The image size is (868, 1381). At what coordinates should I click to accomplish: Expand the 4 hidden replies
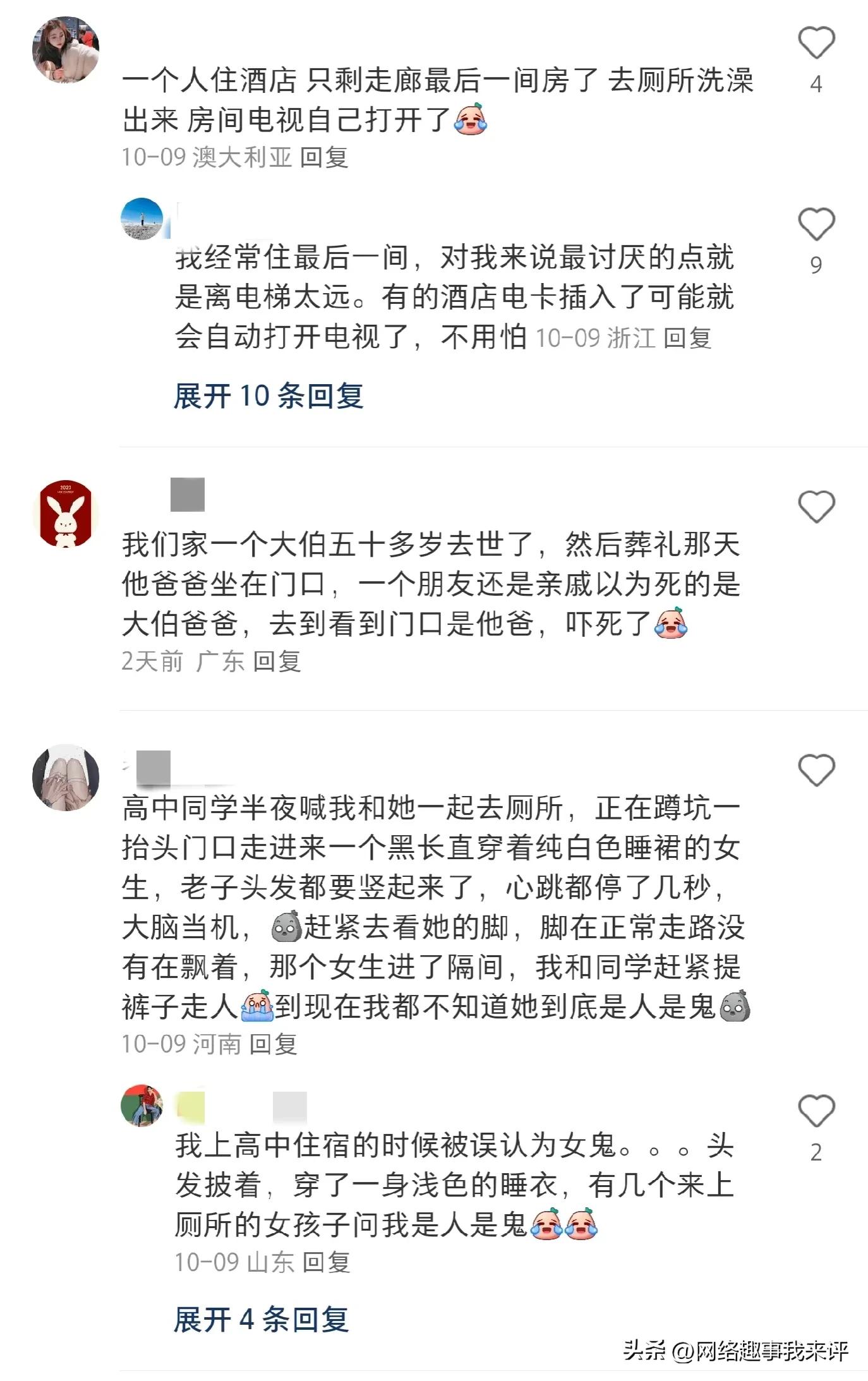[261, 1320]
